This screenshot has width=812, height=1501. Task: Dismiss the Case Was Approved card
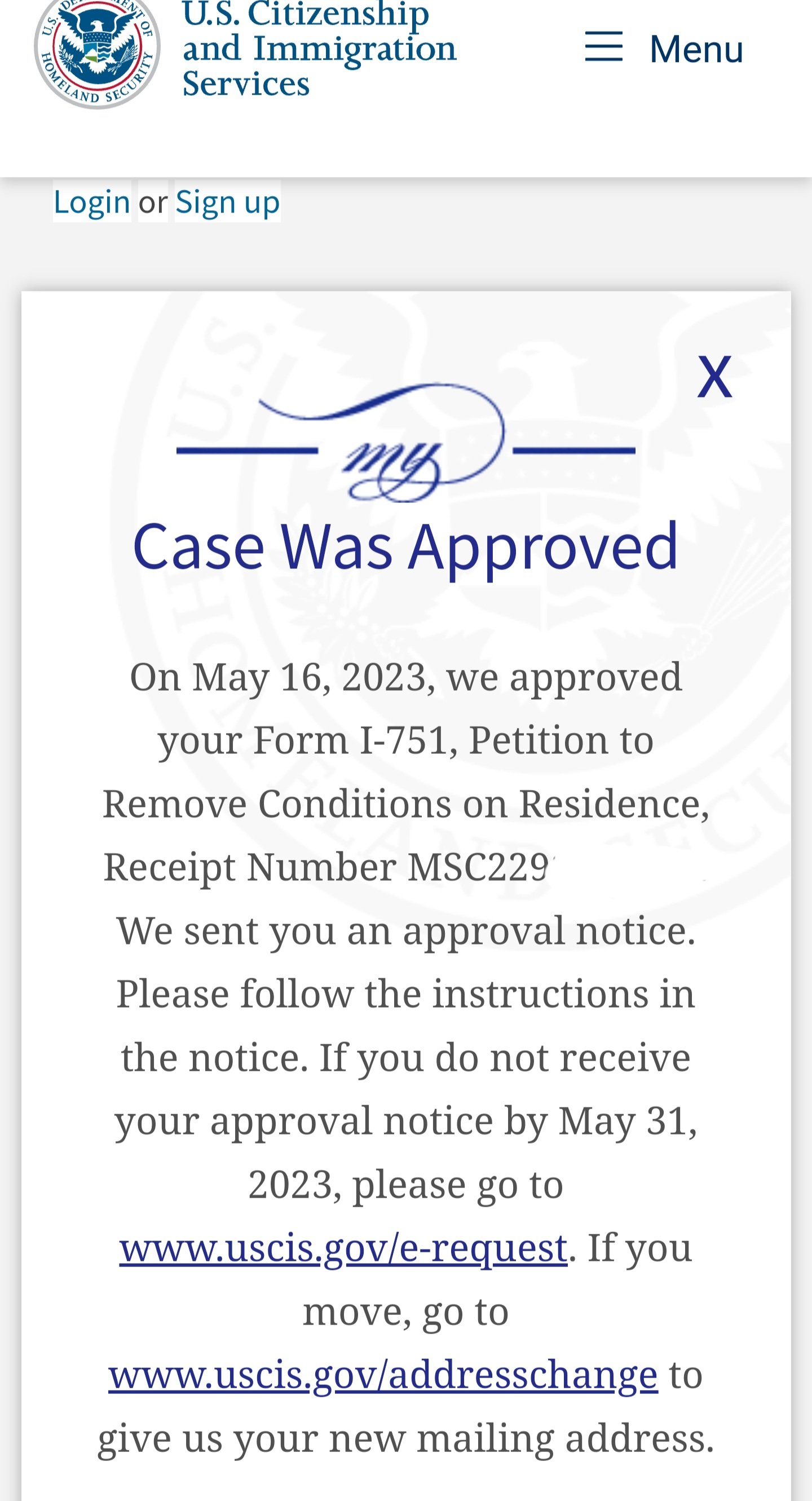point(714,377)
